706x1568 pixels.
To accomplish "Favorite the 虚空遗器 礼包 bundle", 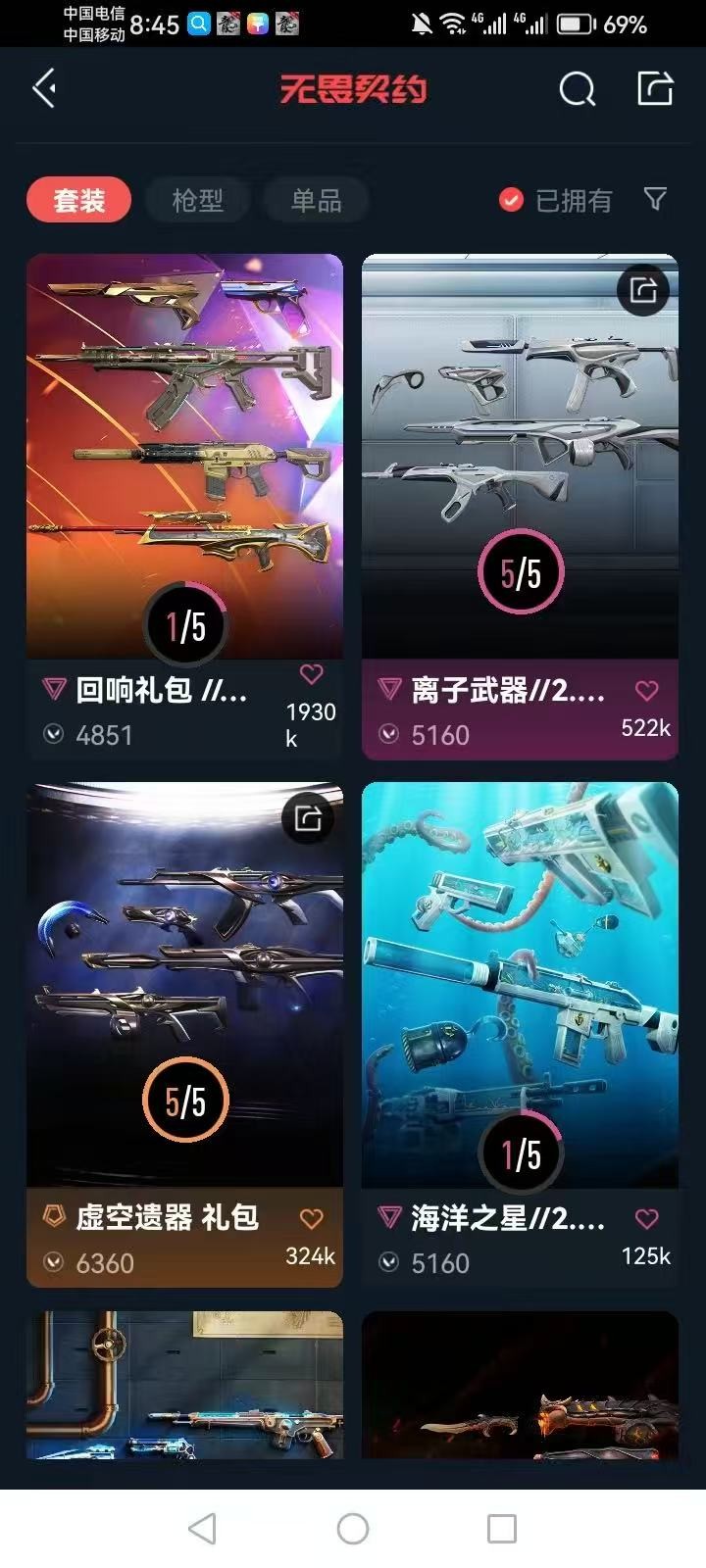I will (x=311, y=1219).
